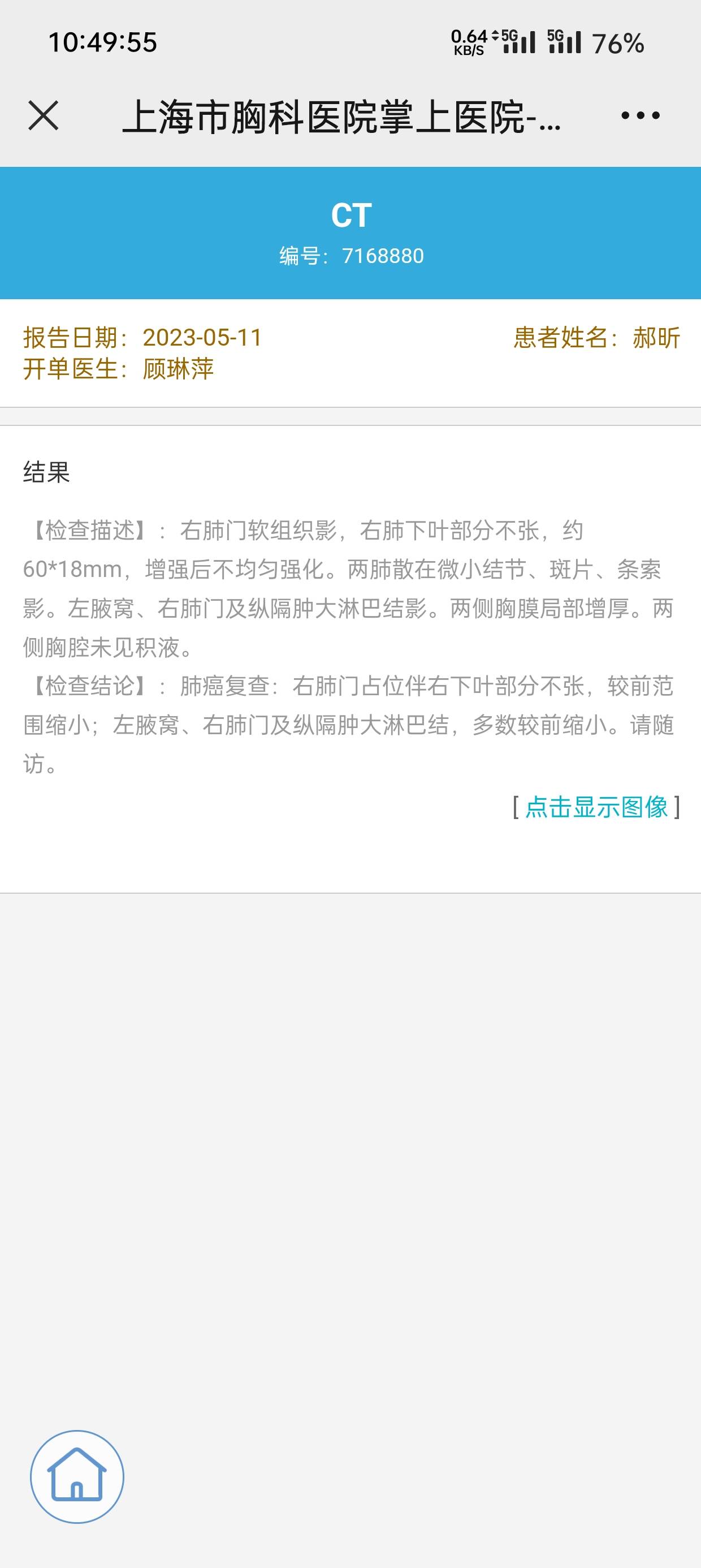
Task: Tap the clock showing 10:49:55
Action: [x=103, y=41]
